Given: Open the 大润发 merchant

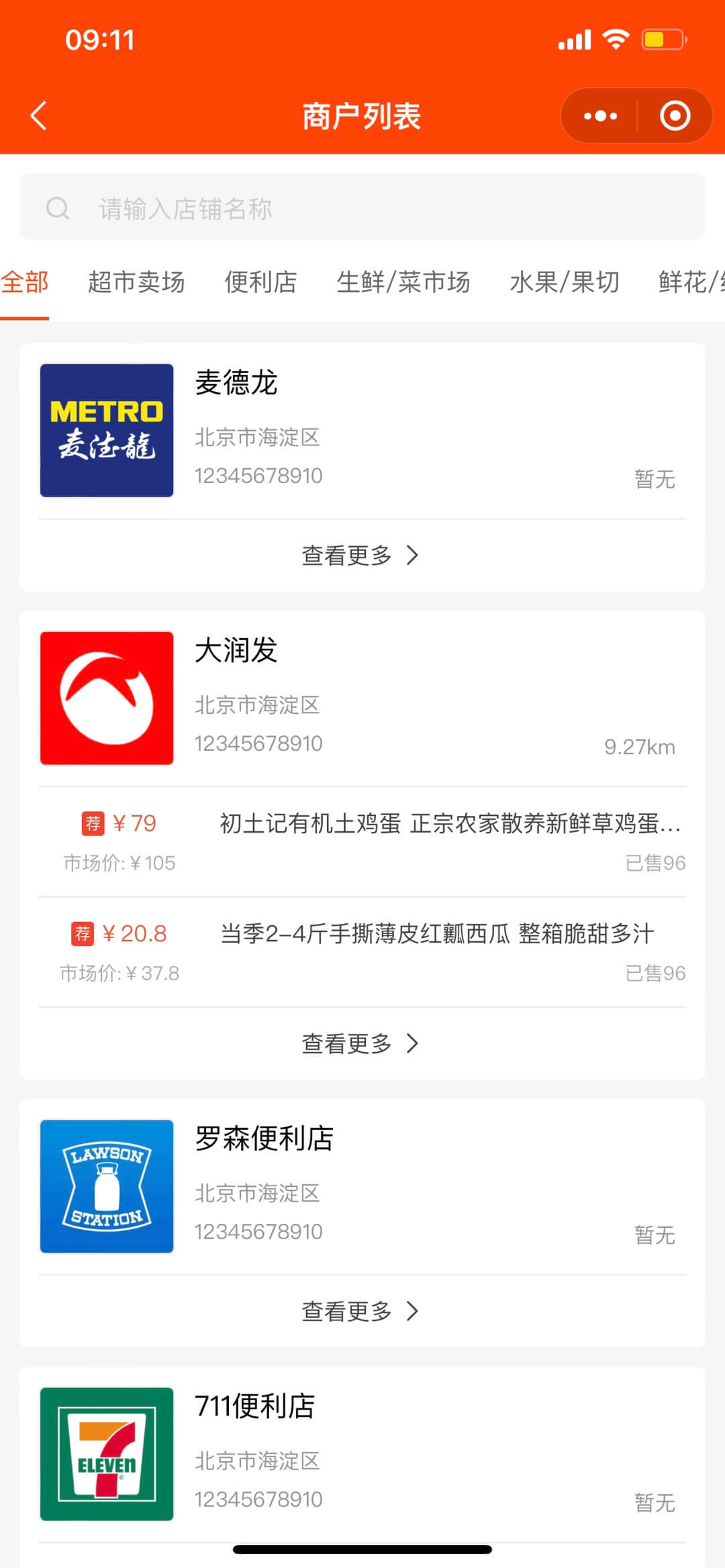Looking at the screenshot, I should click(362, 698).
